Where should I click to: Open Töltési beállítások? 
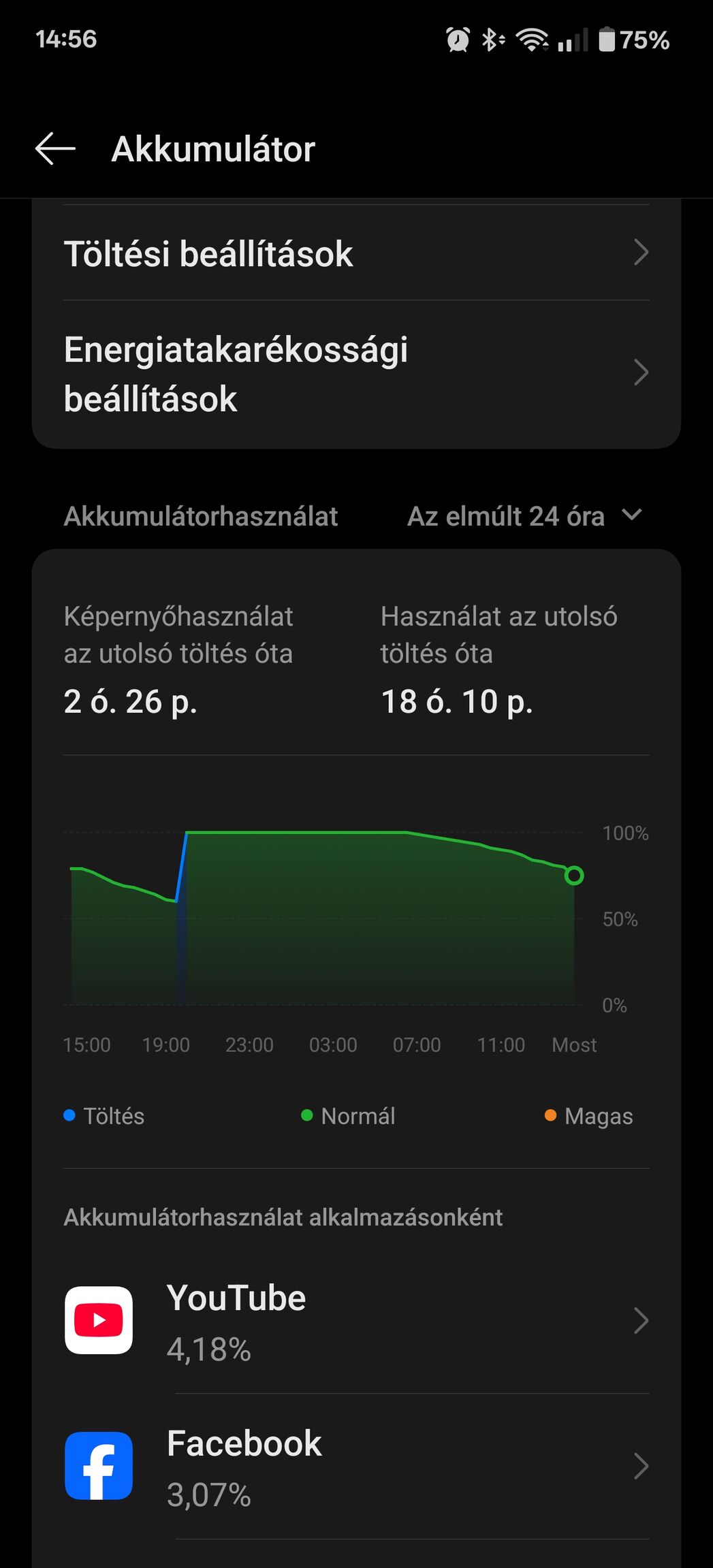pyautogui.click(x=356, y=253)
